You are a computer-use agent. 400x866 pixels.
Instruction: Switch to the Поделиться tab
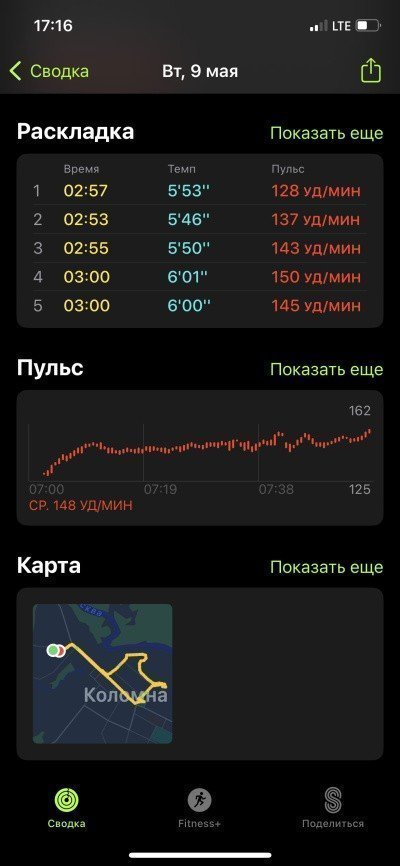[333, 807]
